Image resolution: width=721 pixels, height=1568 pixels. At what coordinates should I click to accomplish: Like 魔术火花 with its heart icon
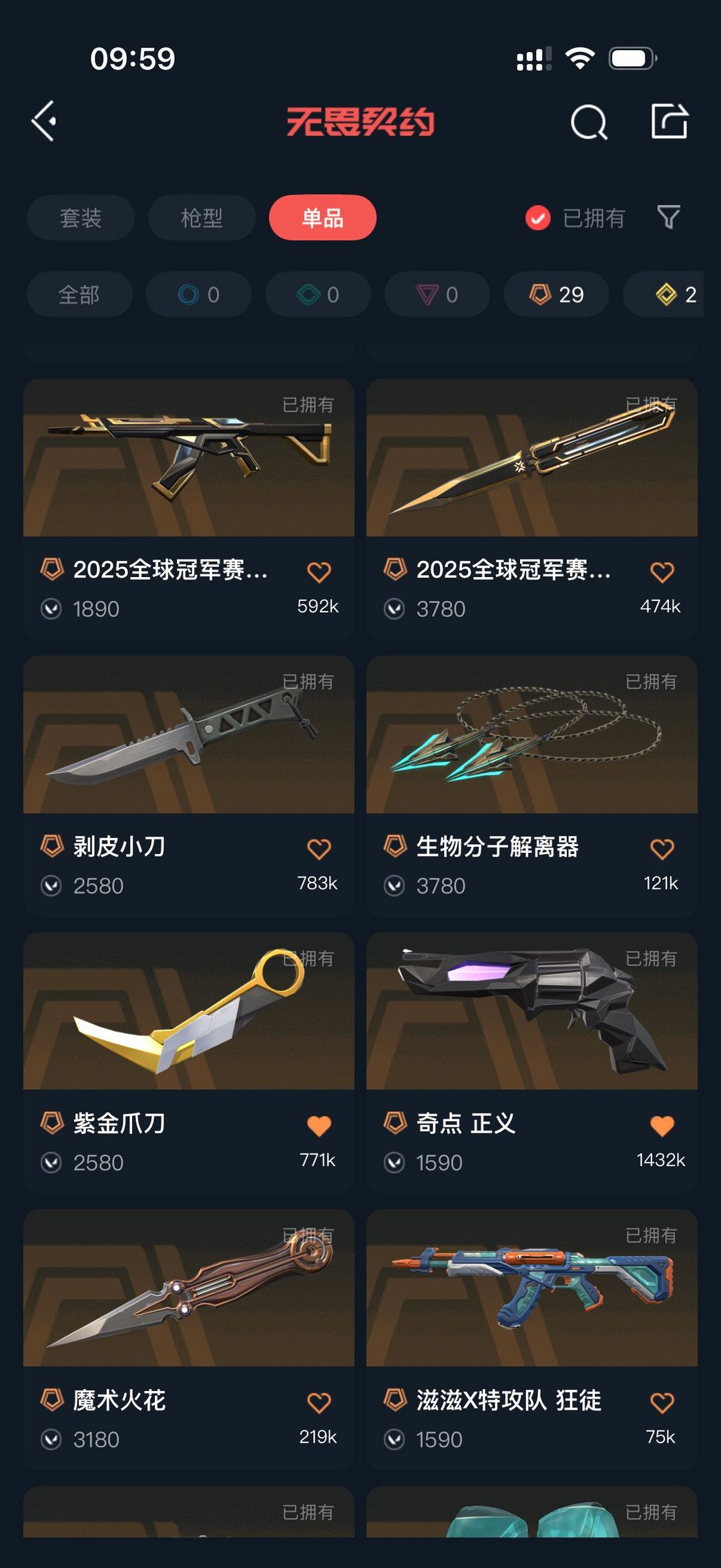[319, 1403]
